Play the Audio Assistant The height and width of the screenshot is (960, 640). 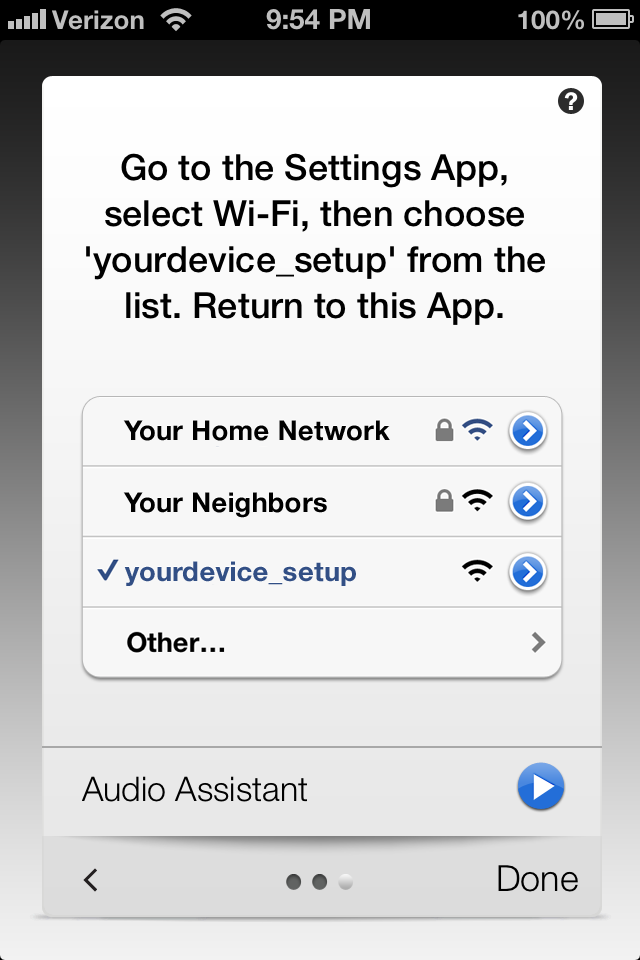tap(541, 788)
